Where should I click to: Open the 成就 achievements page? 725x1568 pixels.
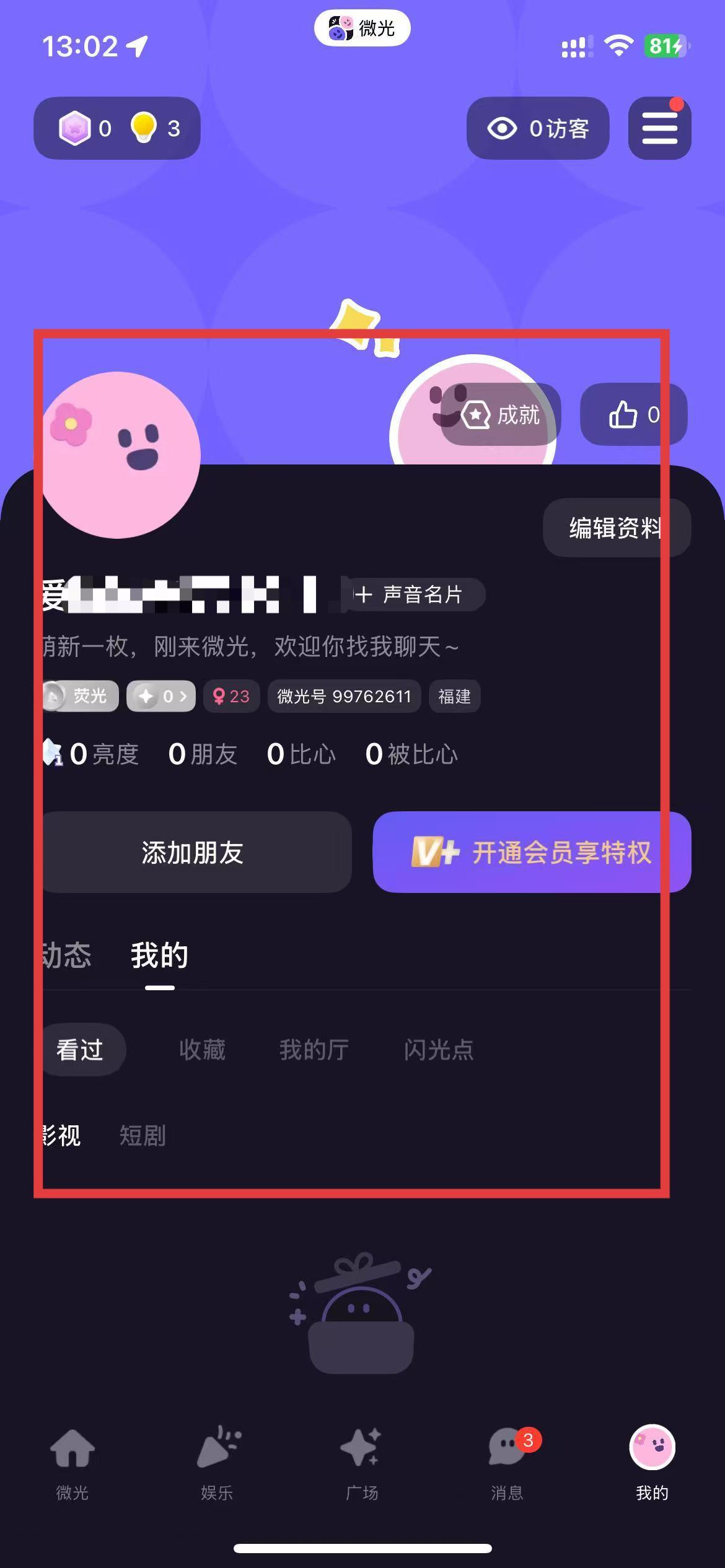tap(502, 414)
